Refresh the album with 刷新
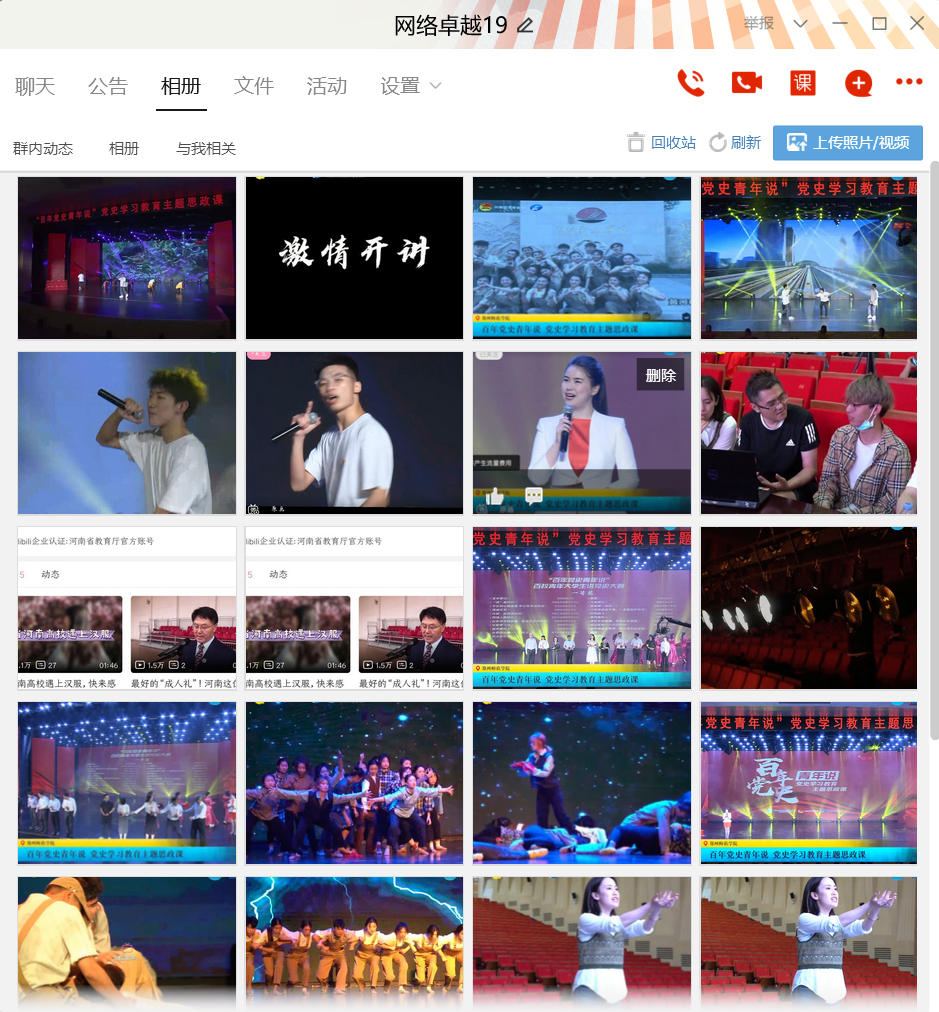939x1012 pixels. pyautogui.click(x=735, y=143)
